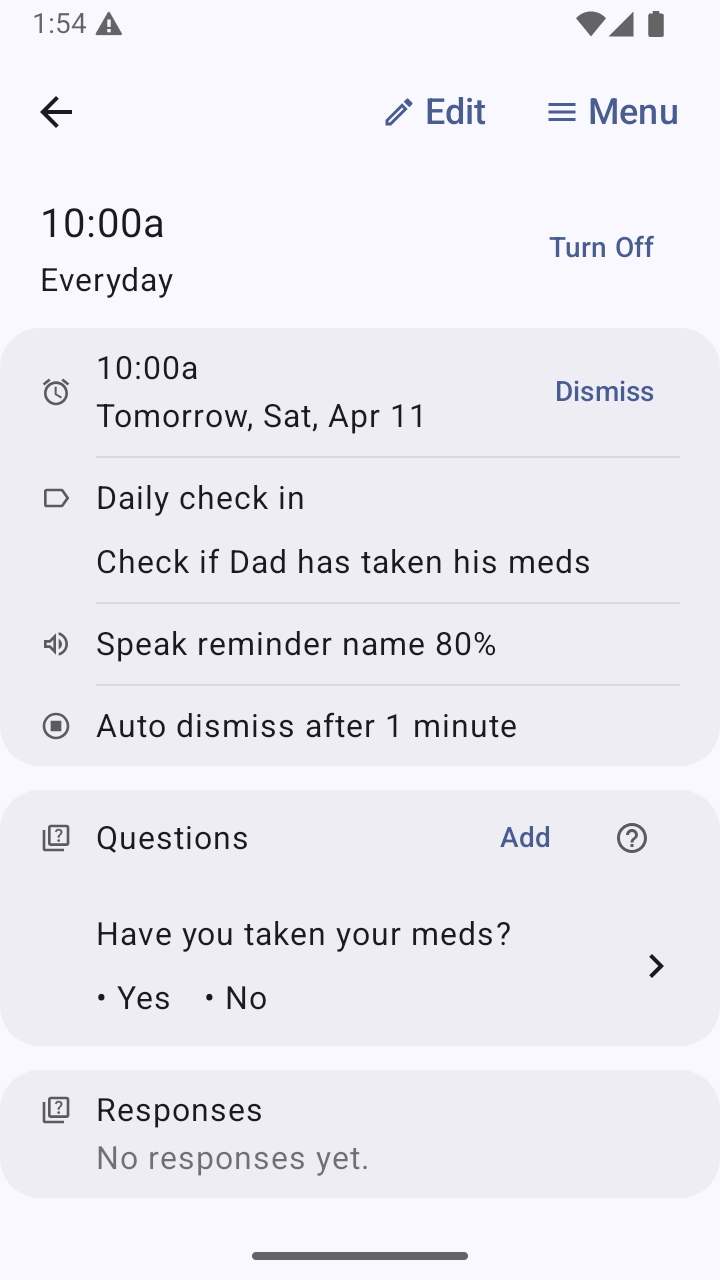Edit this reminder
The height and width of the screenshot is (1280, 720).
[x=435, y=112]
